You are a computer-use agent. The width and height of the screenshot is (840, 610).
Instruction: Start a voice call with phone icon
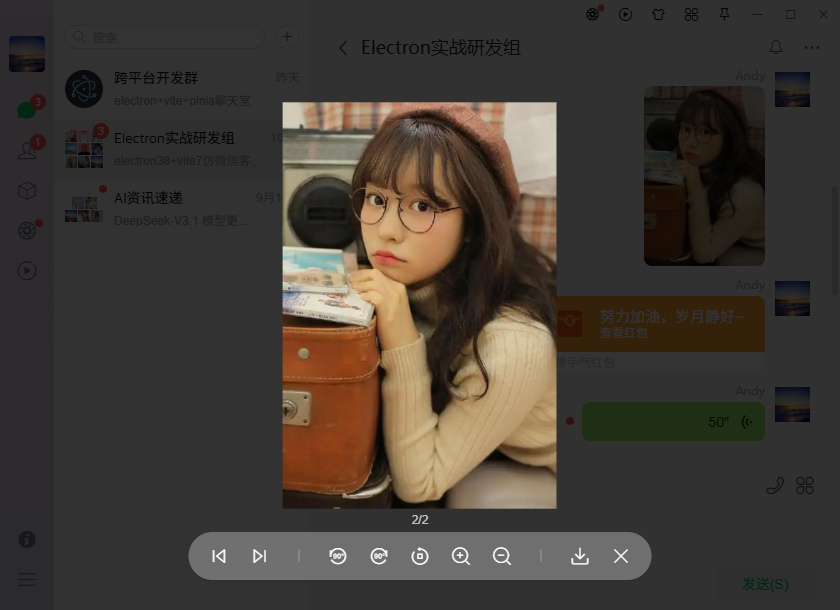(x=774, y=486)
